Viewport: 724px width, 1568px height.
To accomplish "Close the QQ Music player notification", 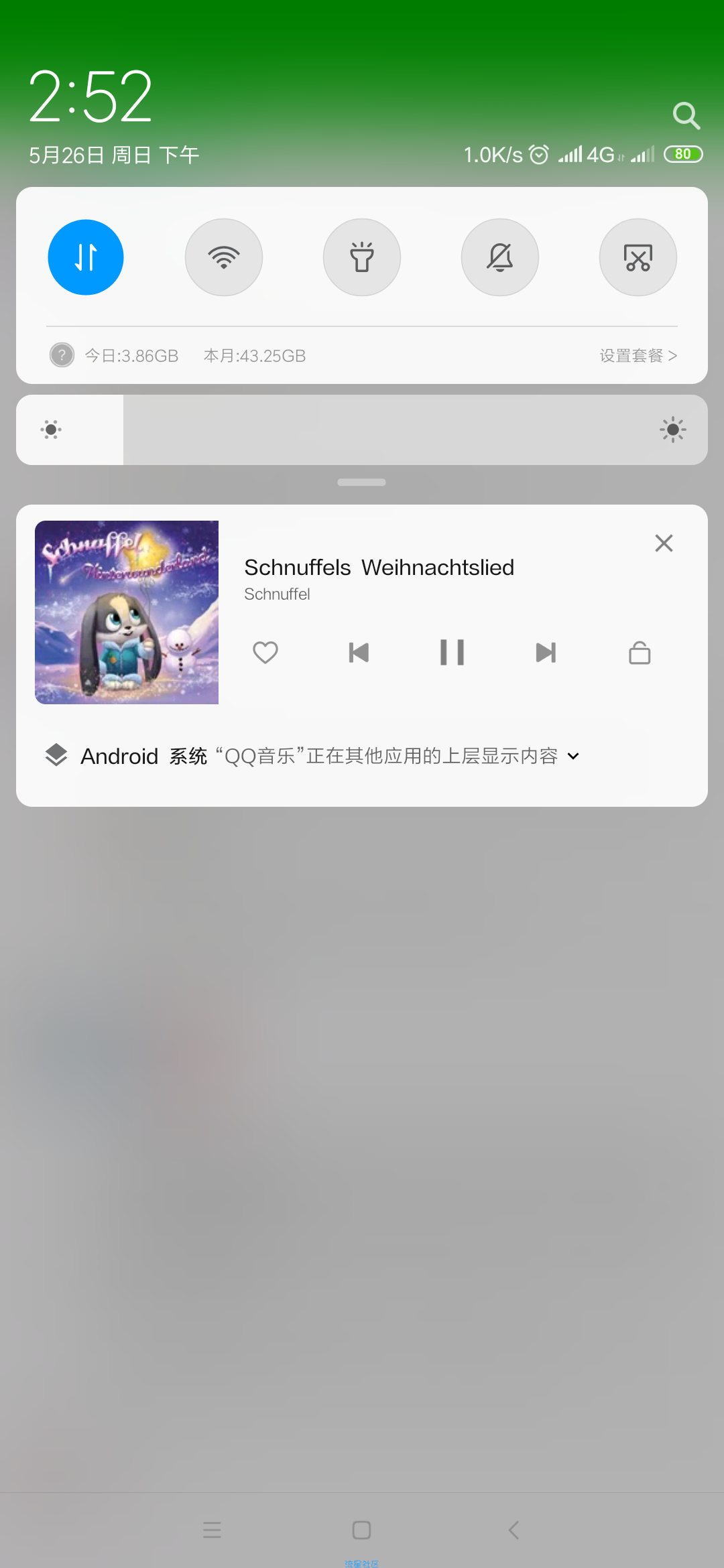I will click(x=664, y=543).
